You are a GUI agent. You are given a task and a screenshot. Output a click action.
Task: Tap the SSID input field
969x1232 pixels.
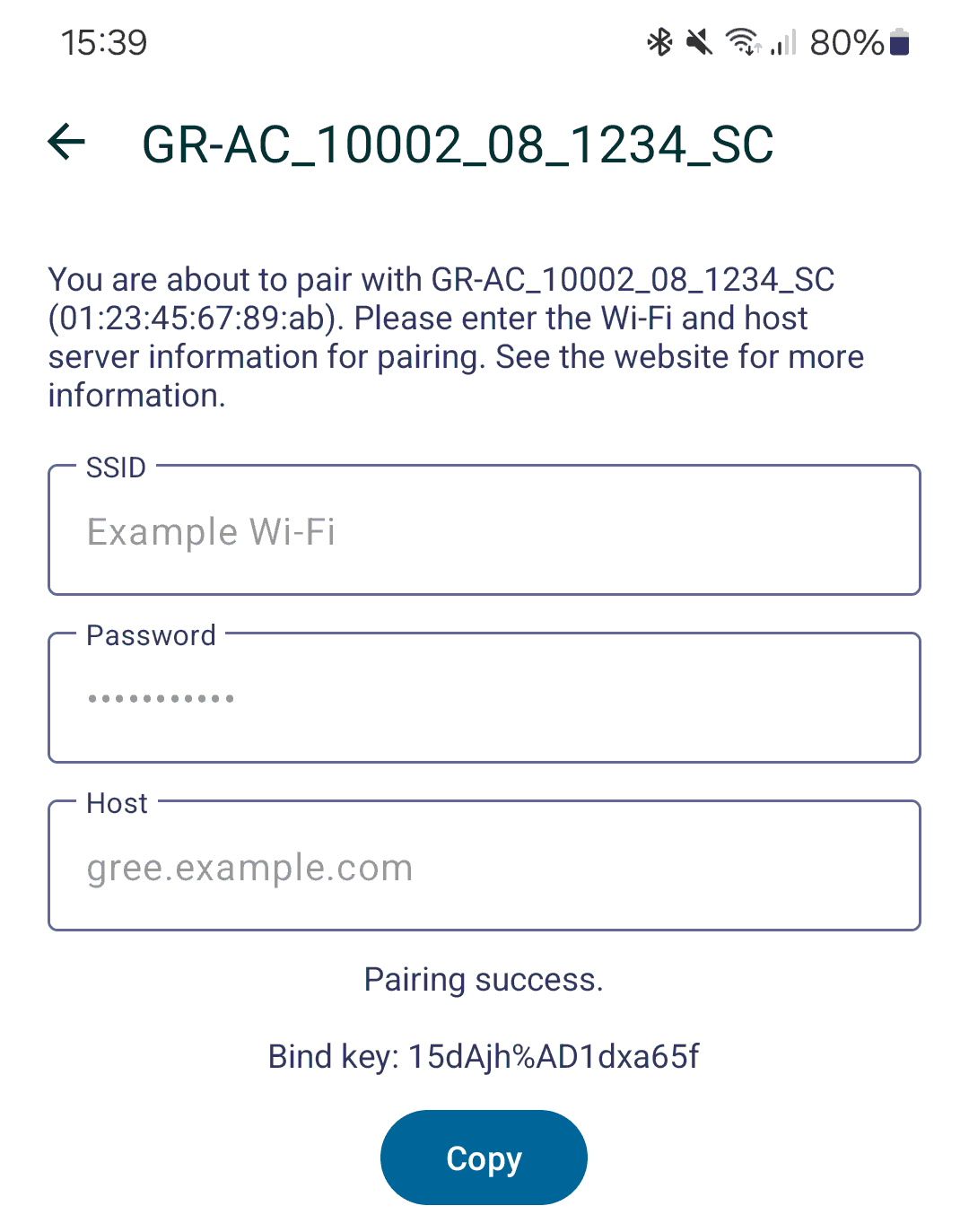(x=484, y=531)
